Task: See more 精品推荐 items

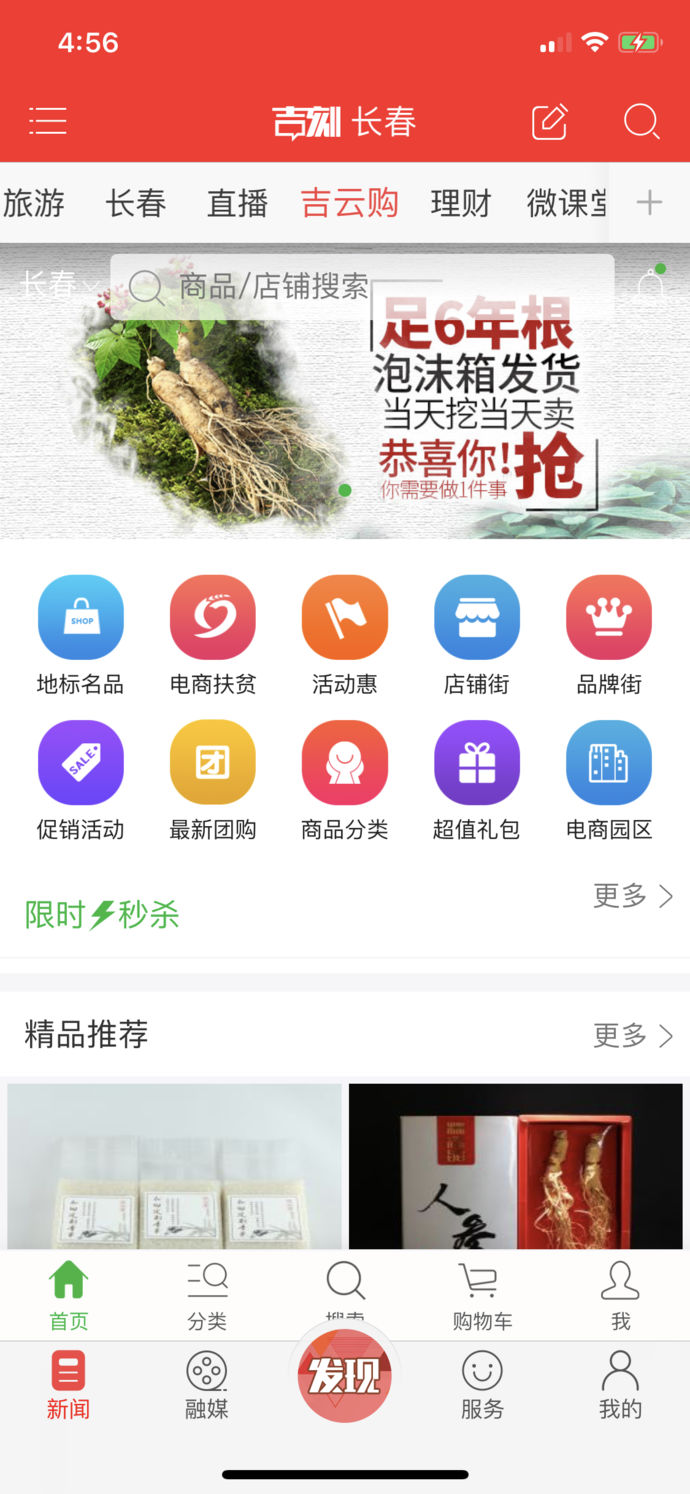Action: (633, 1035)
